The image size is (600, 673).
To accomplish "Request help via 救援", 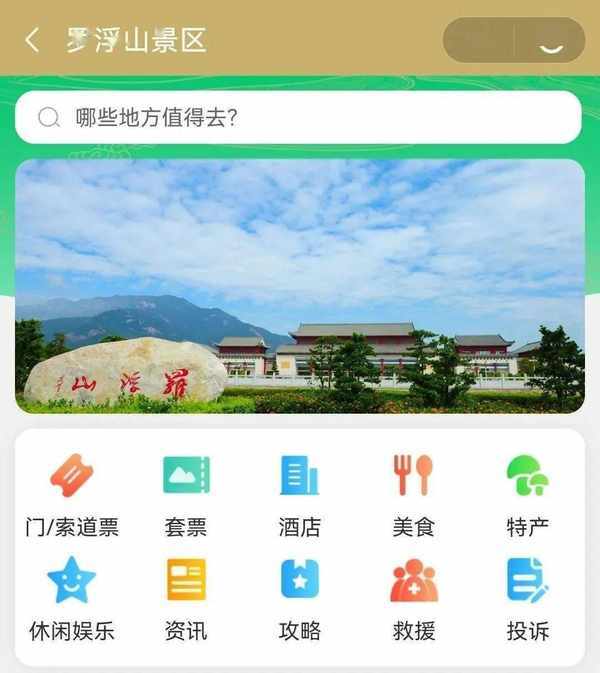I will click(413, 598).
